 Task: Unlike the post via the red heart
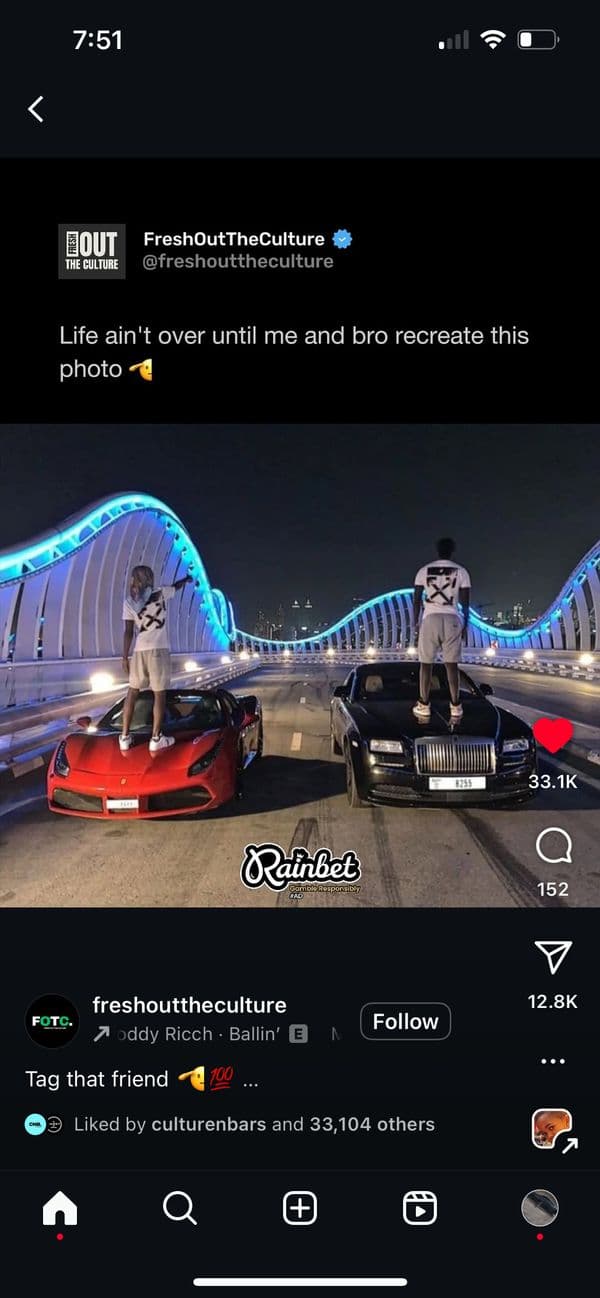(553, 736)
